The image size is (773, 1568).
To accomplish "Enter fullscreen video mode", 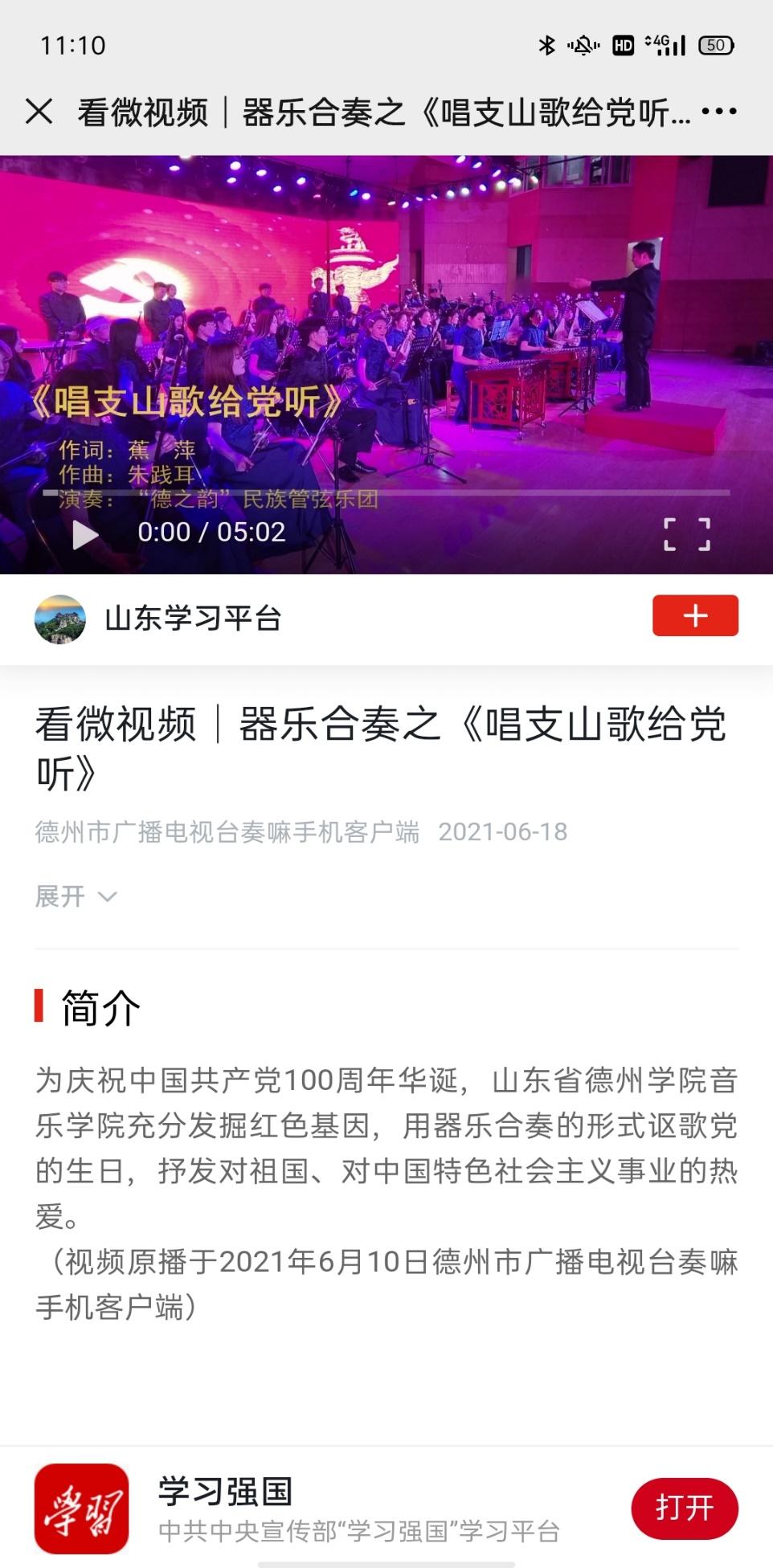I will coord(687,534).
